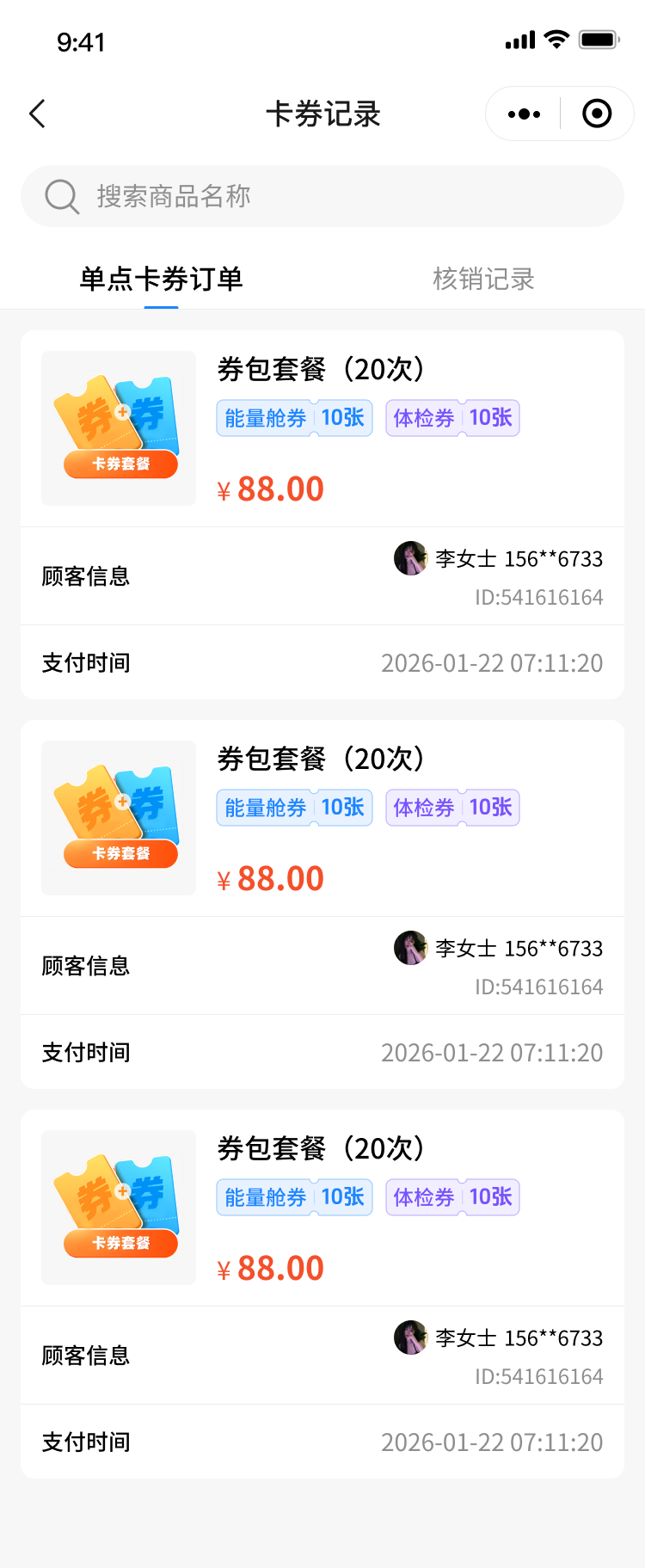This screenshot has height=1568, width=645.
Task: Go back from 卡券记录 page
Action: tap(37, 114)
